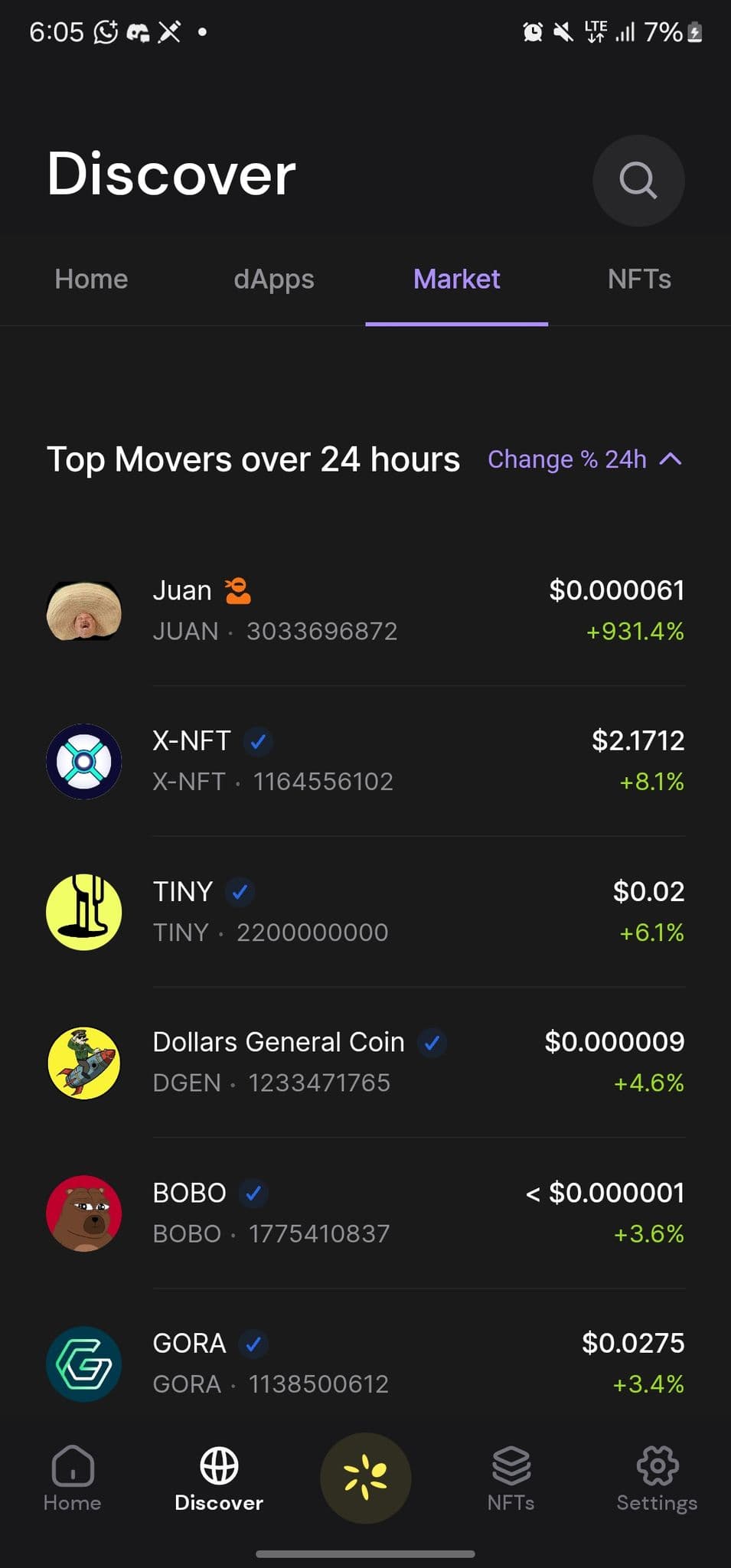Viewport: 731px width, 1568px height.
Task: Open the Juan token details
Action: (365, 610)
